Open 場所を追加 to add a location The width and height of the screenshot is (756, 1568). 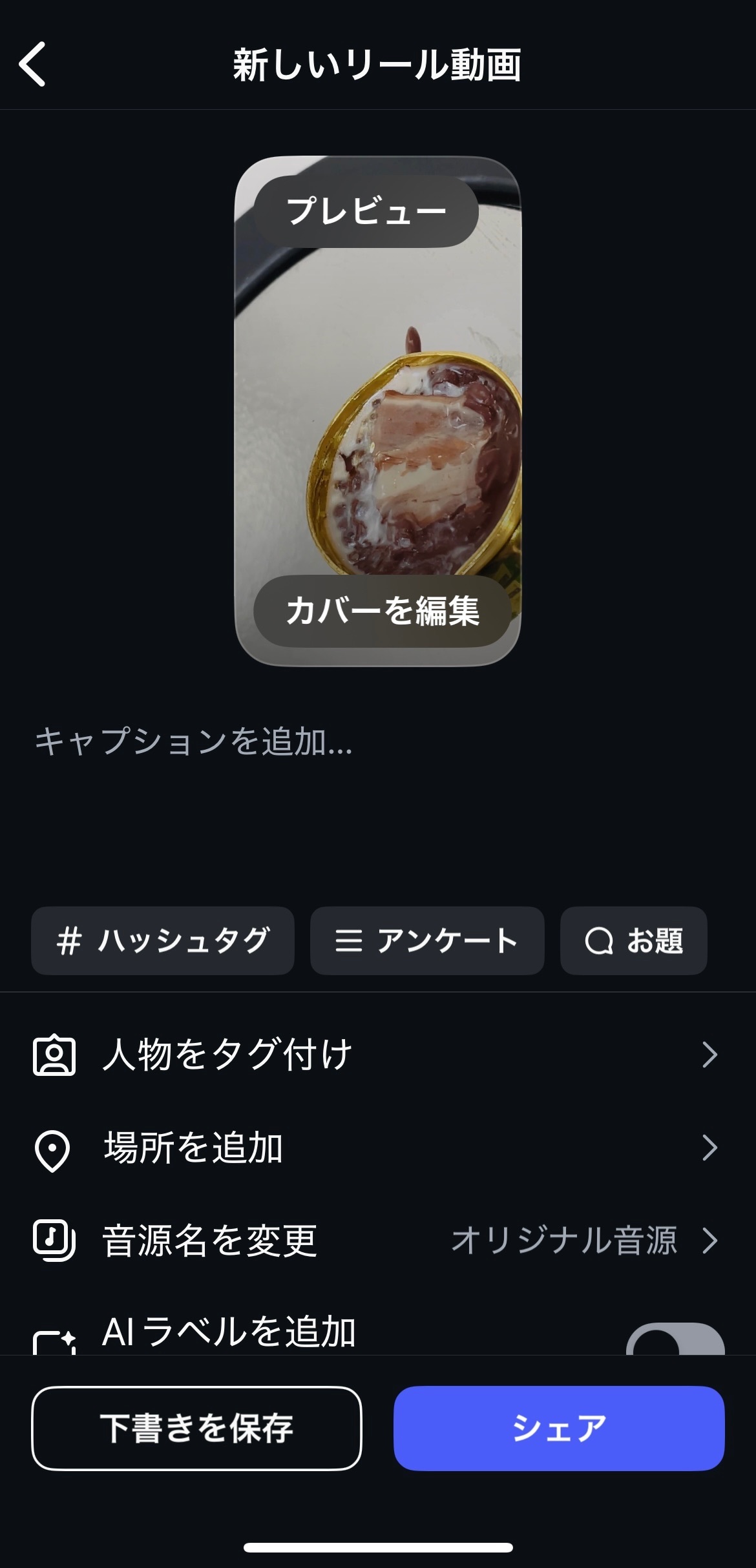point(377,1148)
